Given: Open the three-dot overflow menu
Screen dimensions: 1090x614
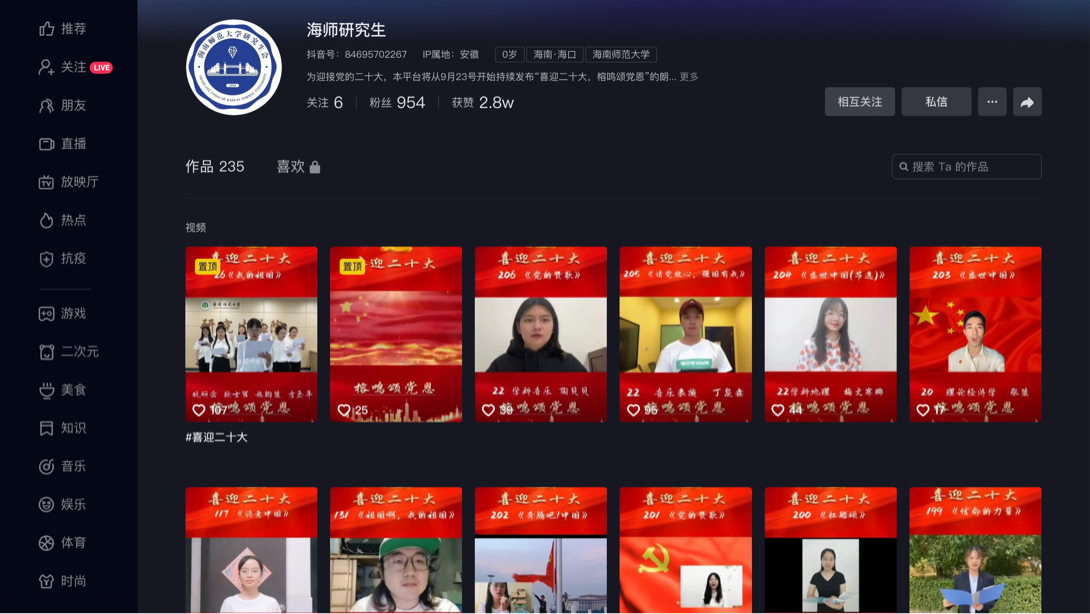Looking at the screenshot, I should click(x=992, y=102).
